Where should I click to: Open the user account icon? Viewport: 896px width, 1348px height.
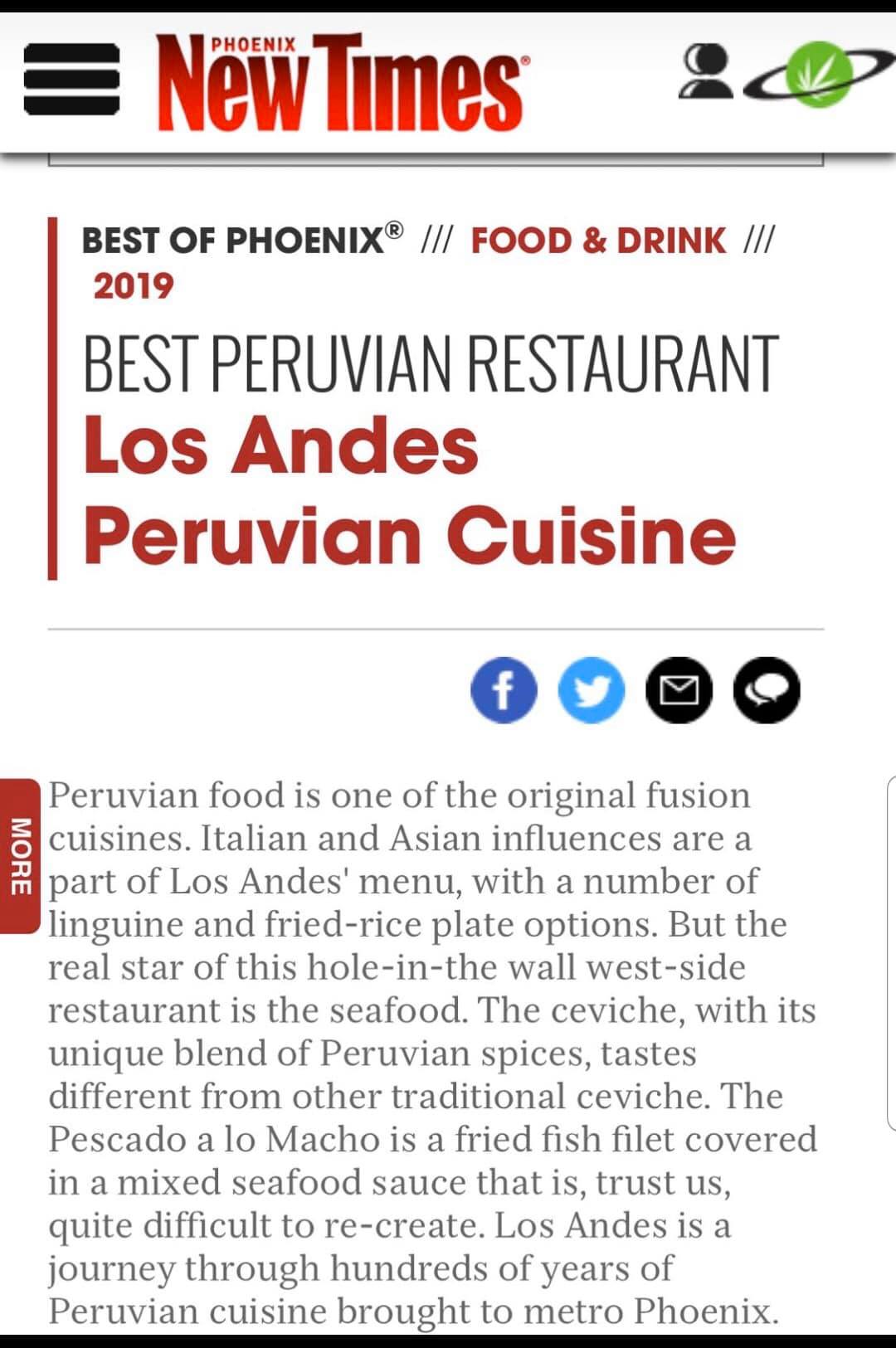click(704, 73)
